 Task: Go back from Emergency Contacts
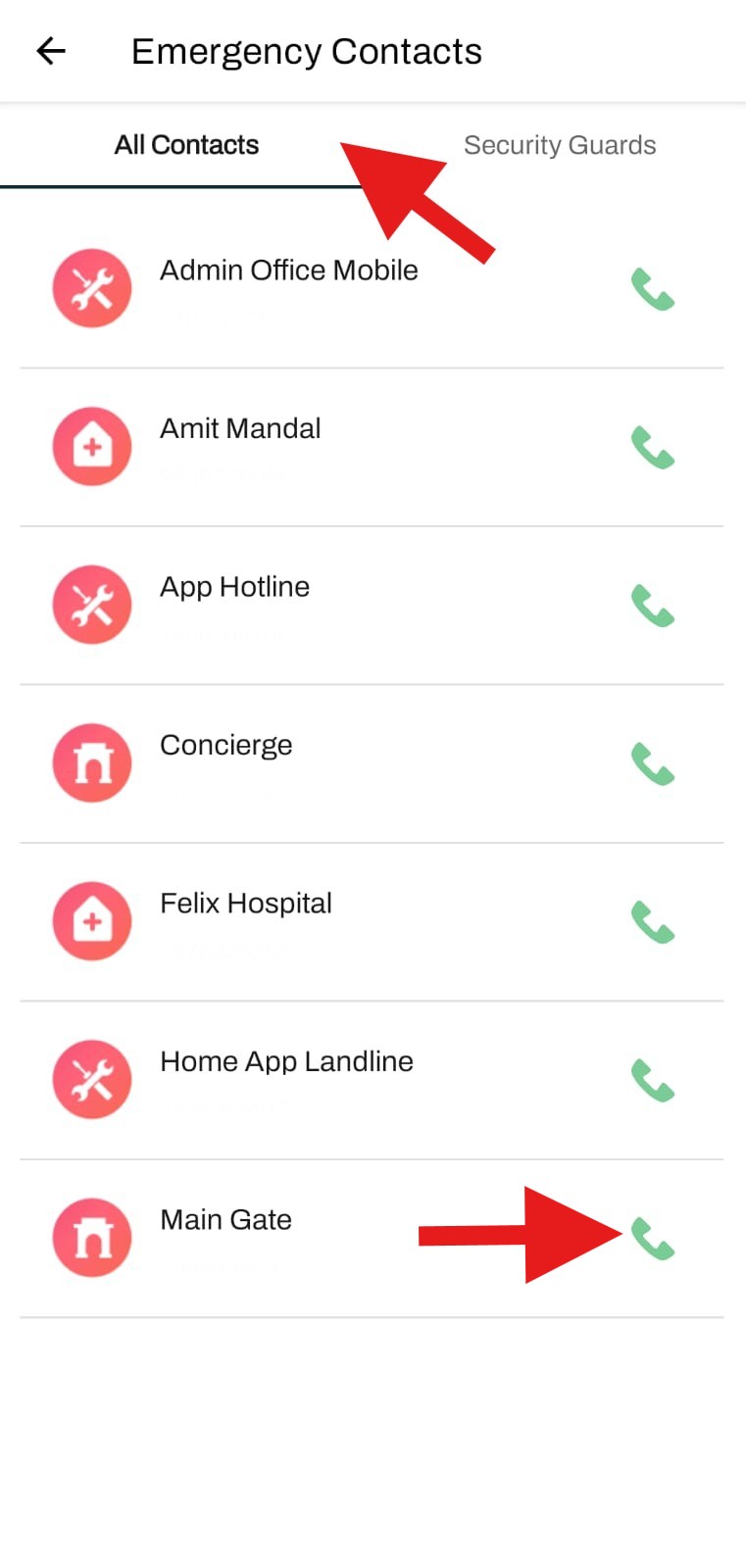pyautogui.click(x=51, y=51)
